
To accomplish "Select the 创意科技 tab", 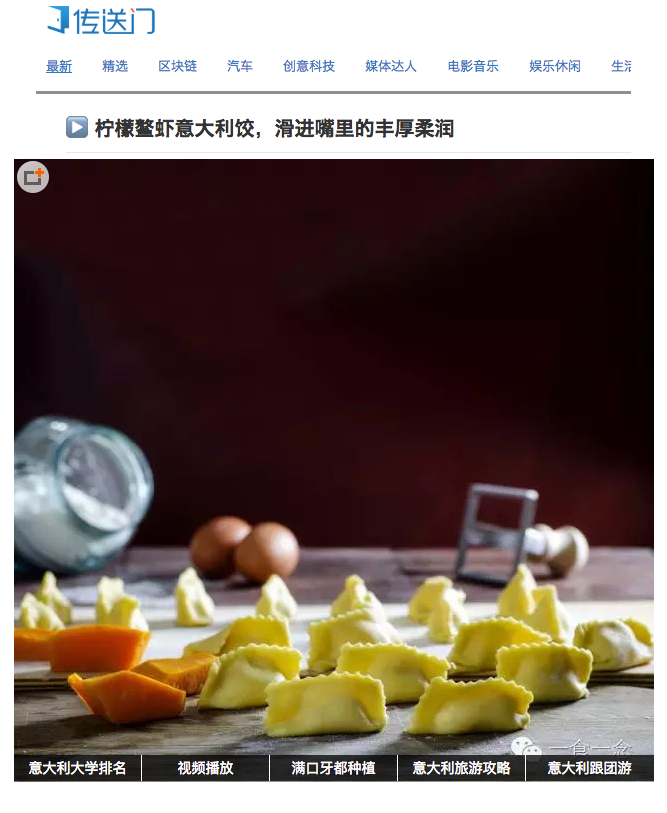I will tap(309, 66).
